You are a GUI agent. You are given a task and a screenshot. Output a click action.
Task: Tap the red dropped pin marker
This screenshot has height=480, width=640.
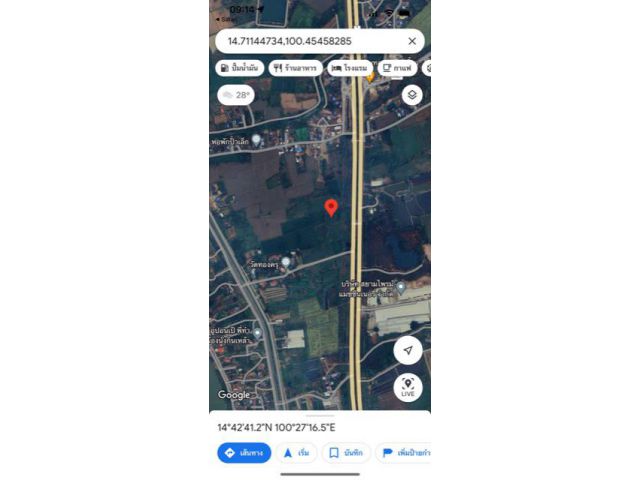pyautogui.click(x=331, y=207)
